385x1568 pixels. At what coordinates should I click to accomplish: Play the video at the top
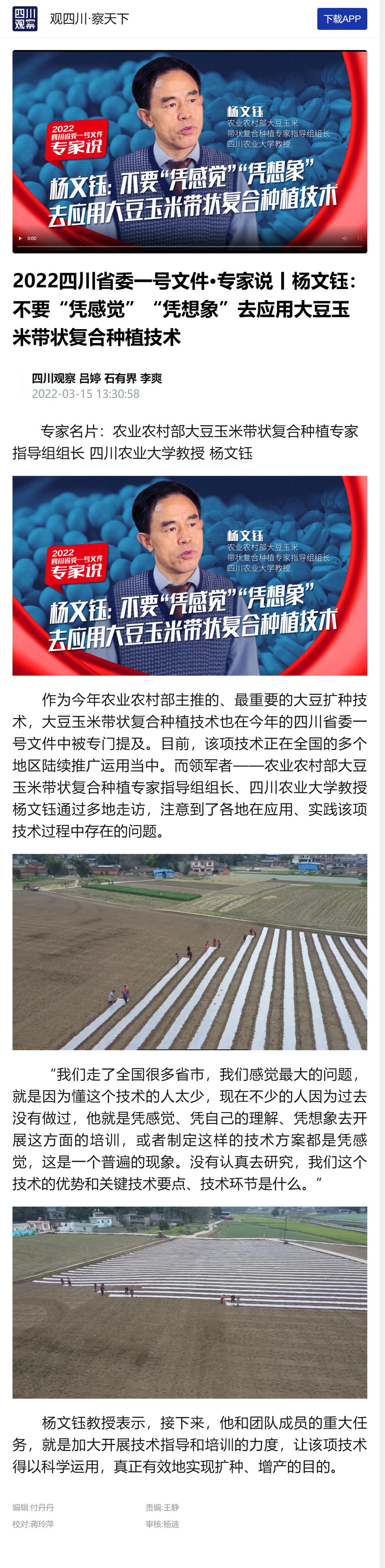pyautogui.click(x=20, y=238)
